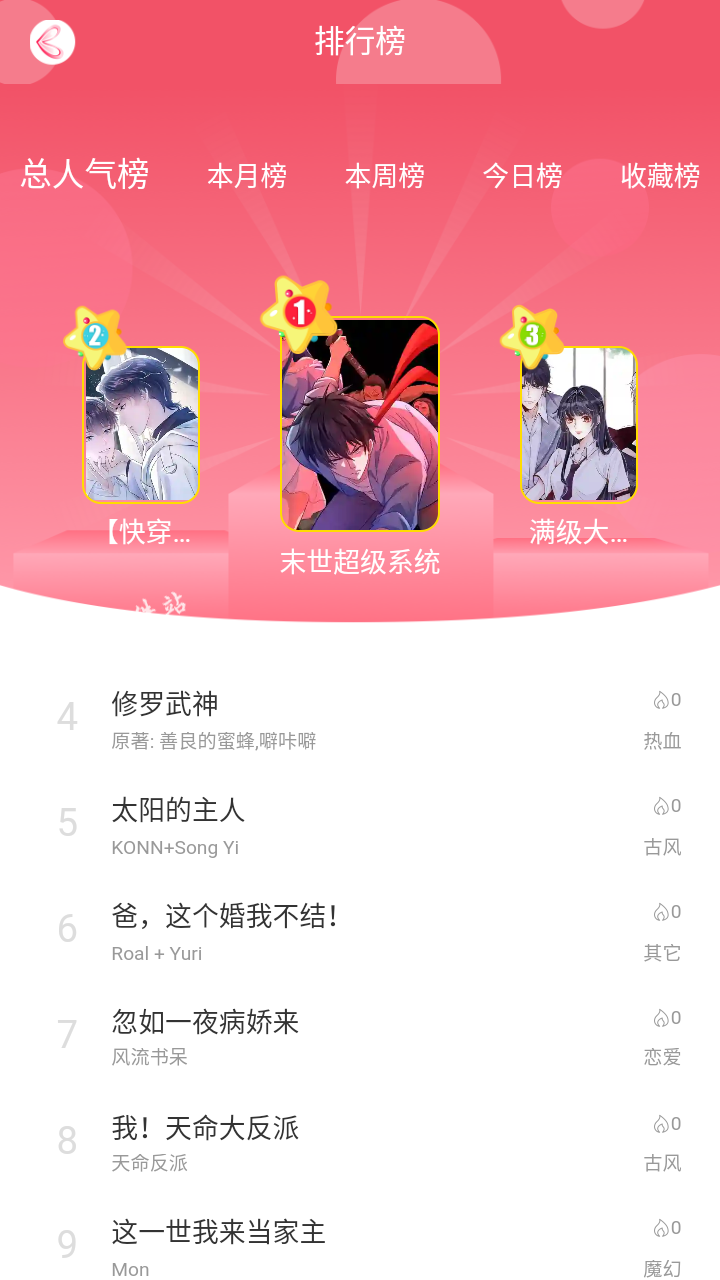The width and height of the screenshot is (720, 1280).
Task: Open 我！天命大反派
Action: 360,1143
